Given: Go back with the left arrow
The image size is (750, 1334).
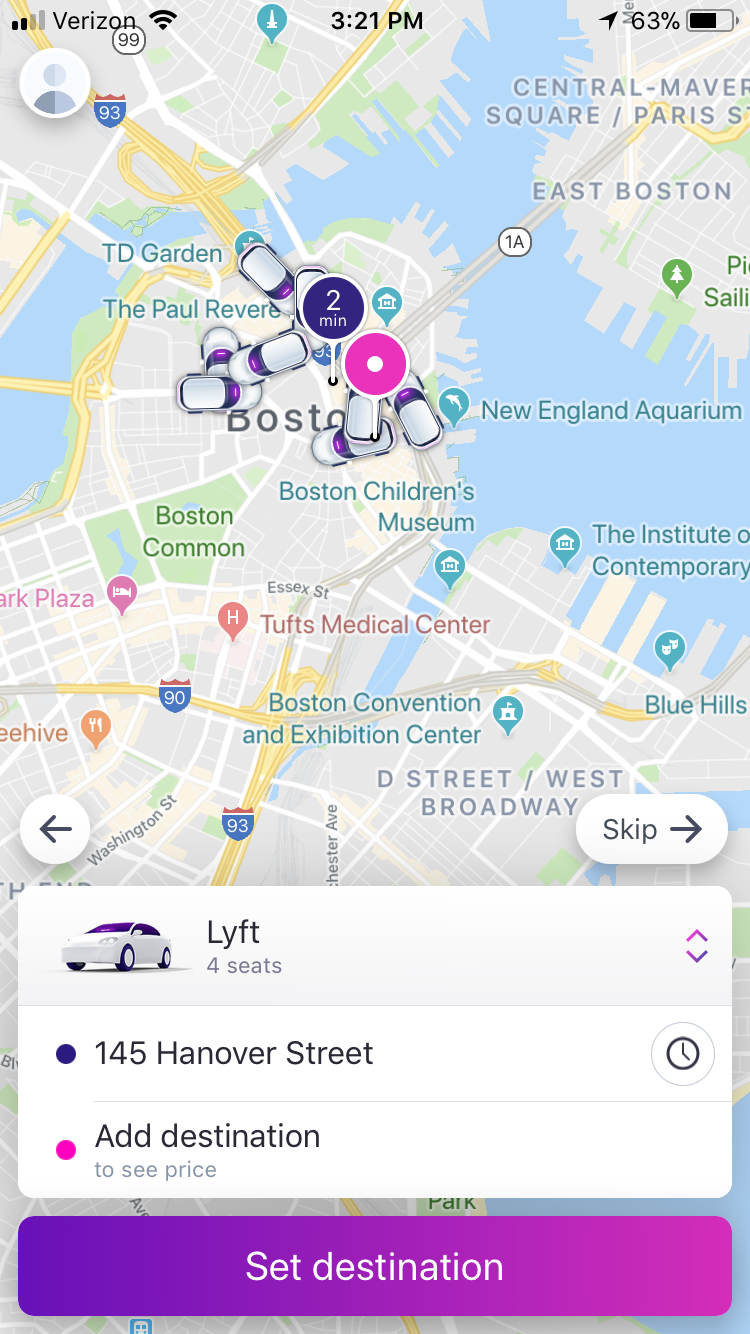Looking at the screenshot, I should [x=55, y=829].
